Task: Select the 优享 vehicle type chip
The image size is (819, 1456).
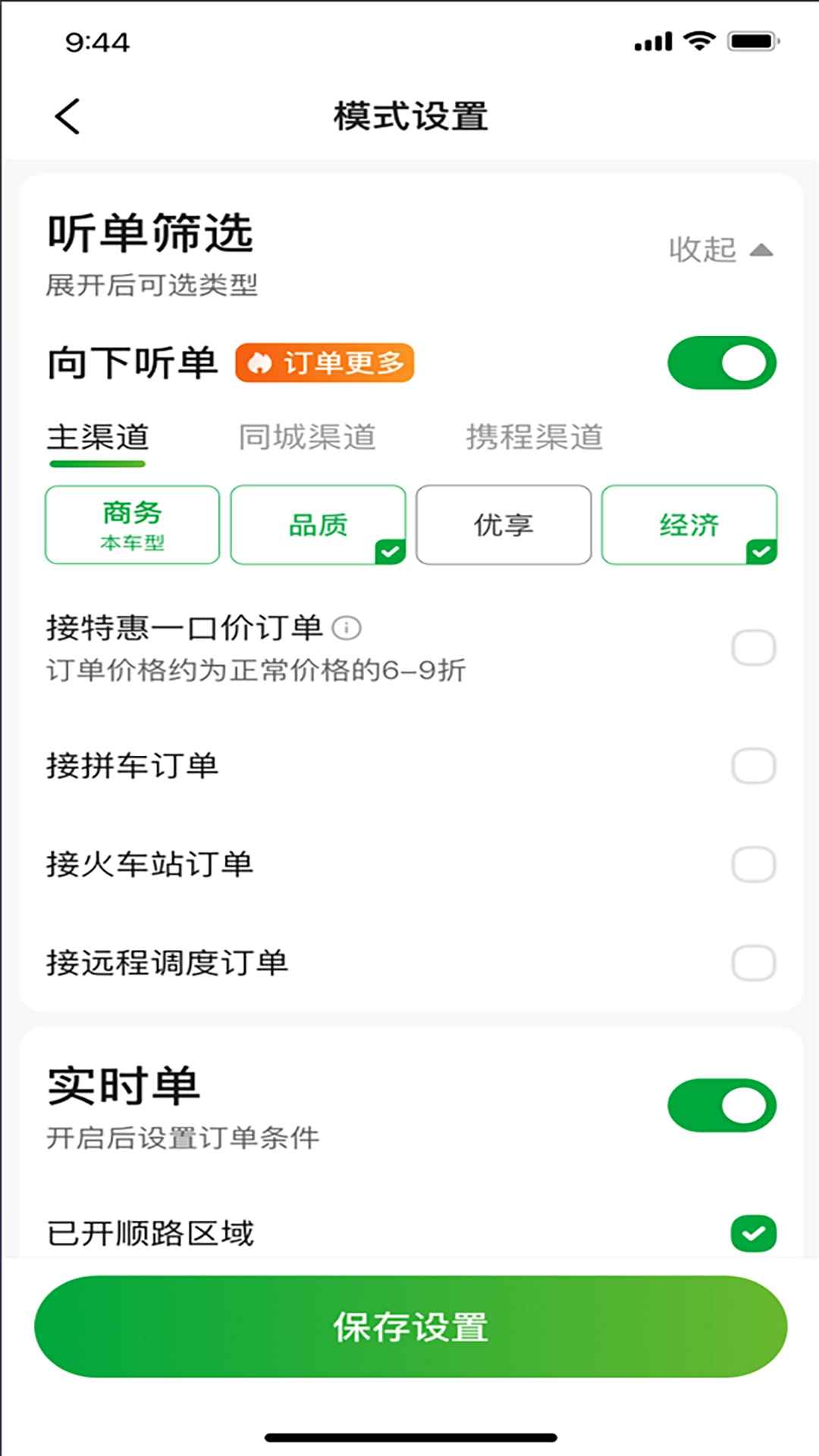Action: click(x=504, y=525)
